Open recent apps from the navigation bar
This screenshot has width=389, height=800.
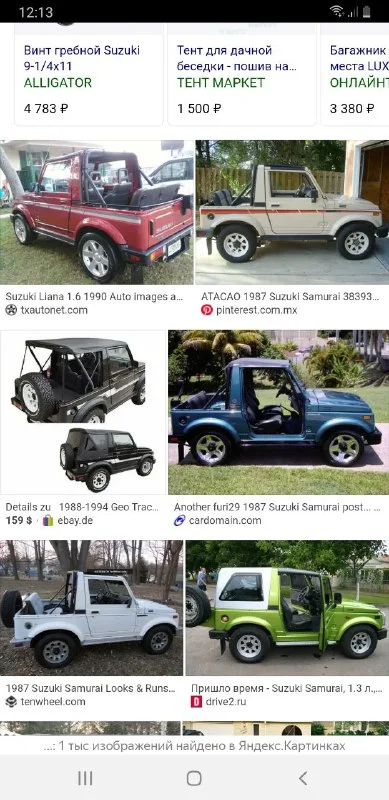(x=85, y=778)
